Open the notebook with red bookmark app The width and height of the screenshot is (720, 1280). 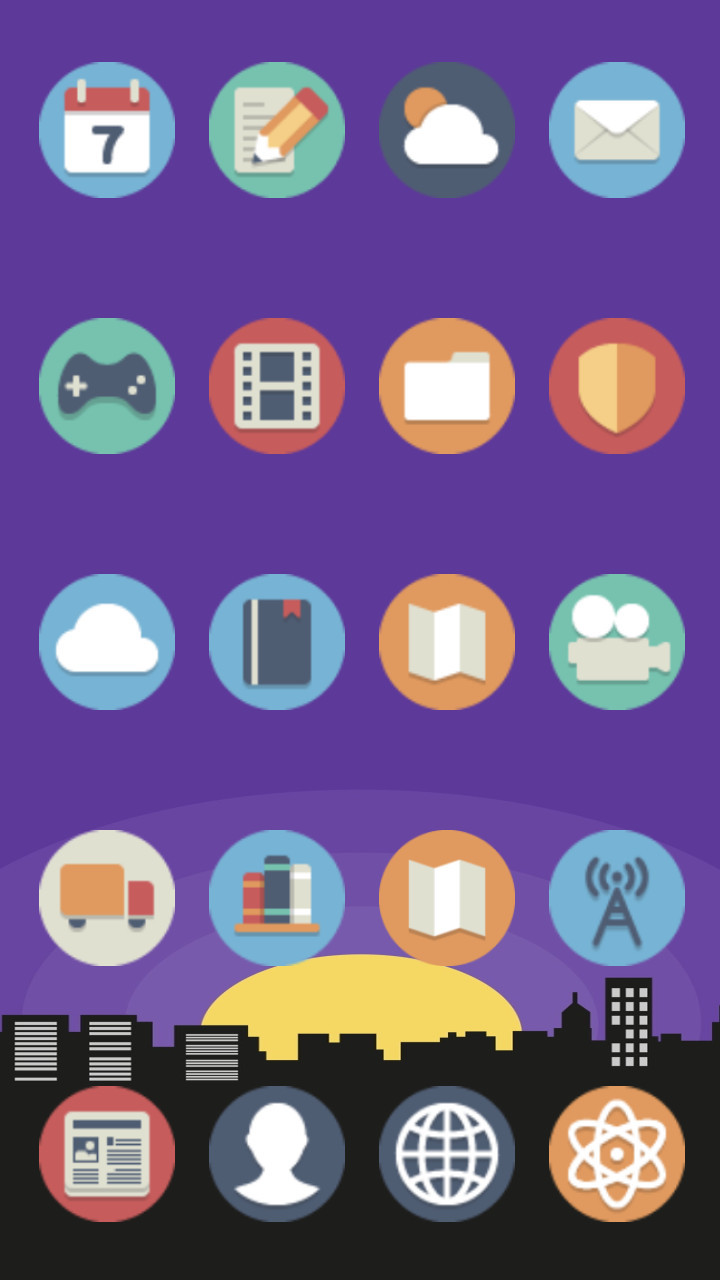click(x=277, y=642)
